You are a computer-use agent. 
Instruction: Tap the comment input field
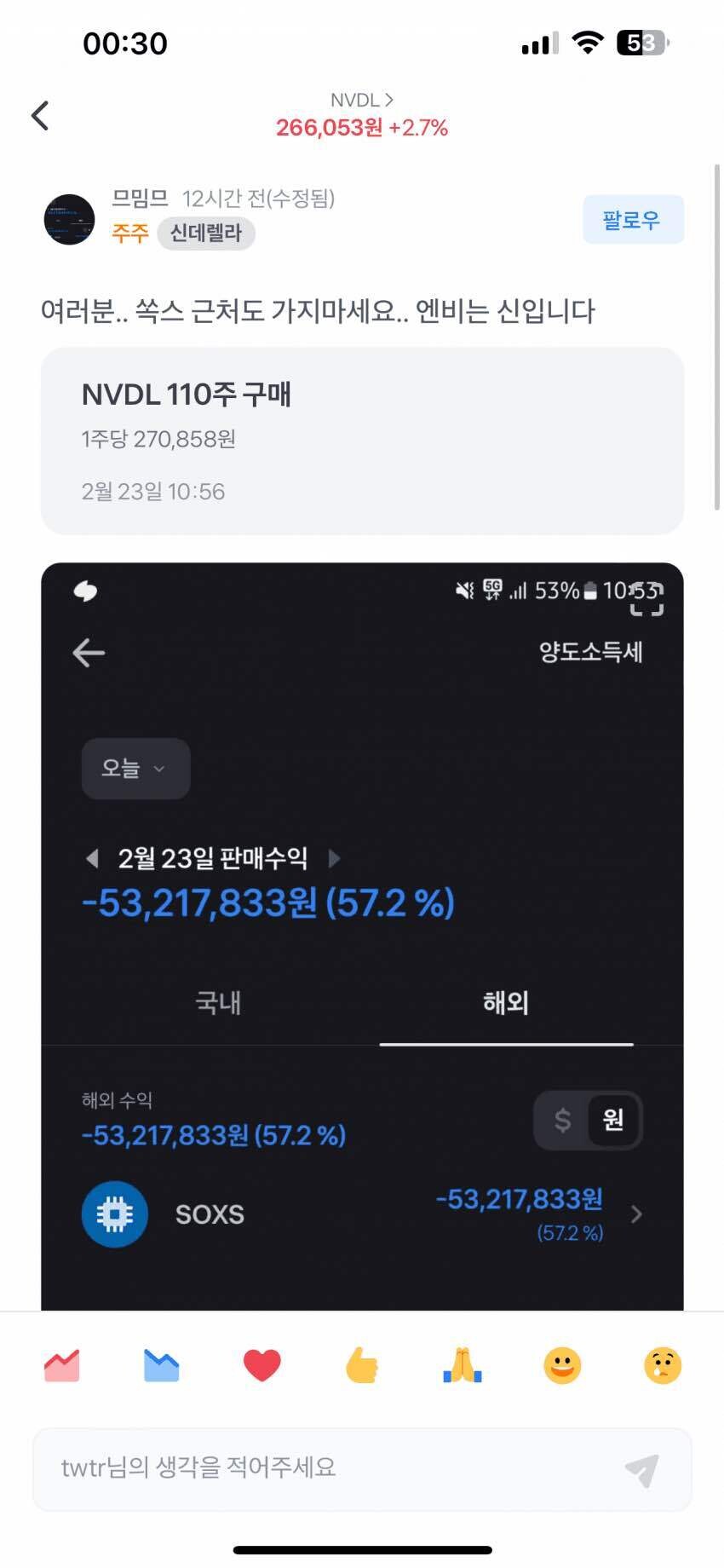(x=341, y=1467)
